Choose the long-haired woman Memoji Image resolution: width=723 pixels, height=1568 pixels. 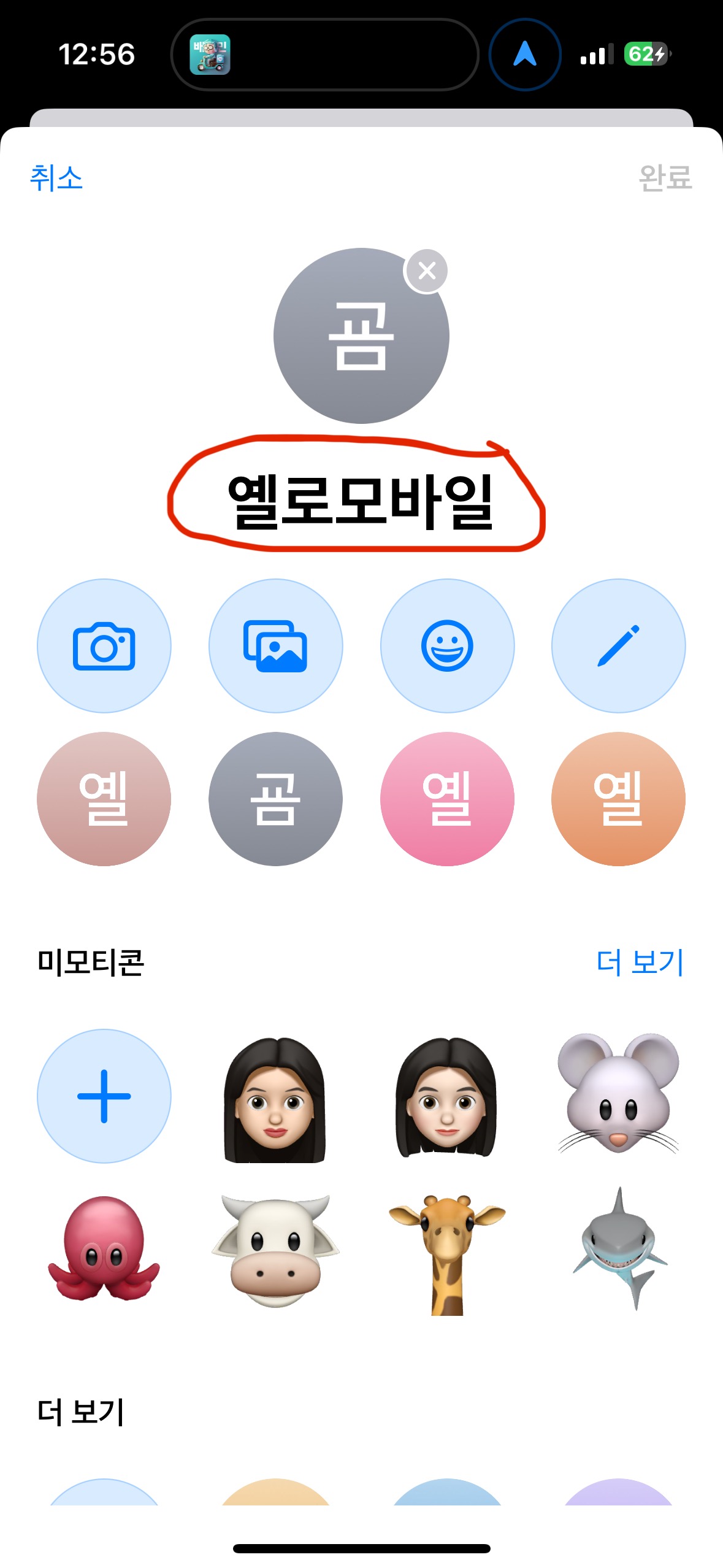(275, 1098)
